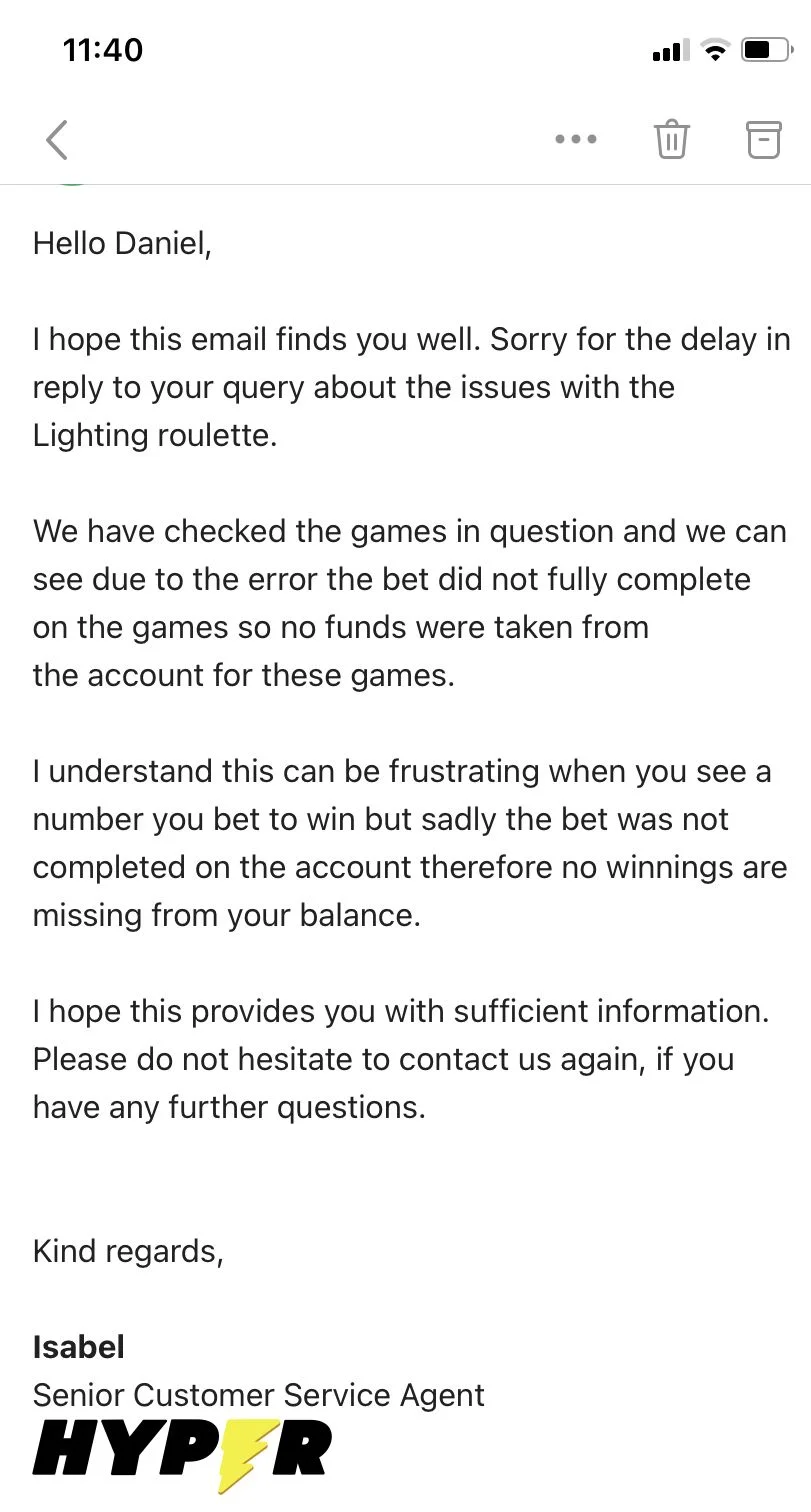Delete this email with the trash icon
811x1512 pixels.
click(x=672, y=139)
